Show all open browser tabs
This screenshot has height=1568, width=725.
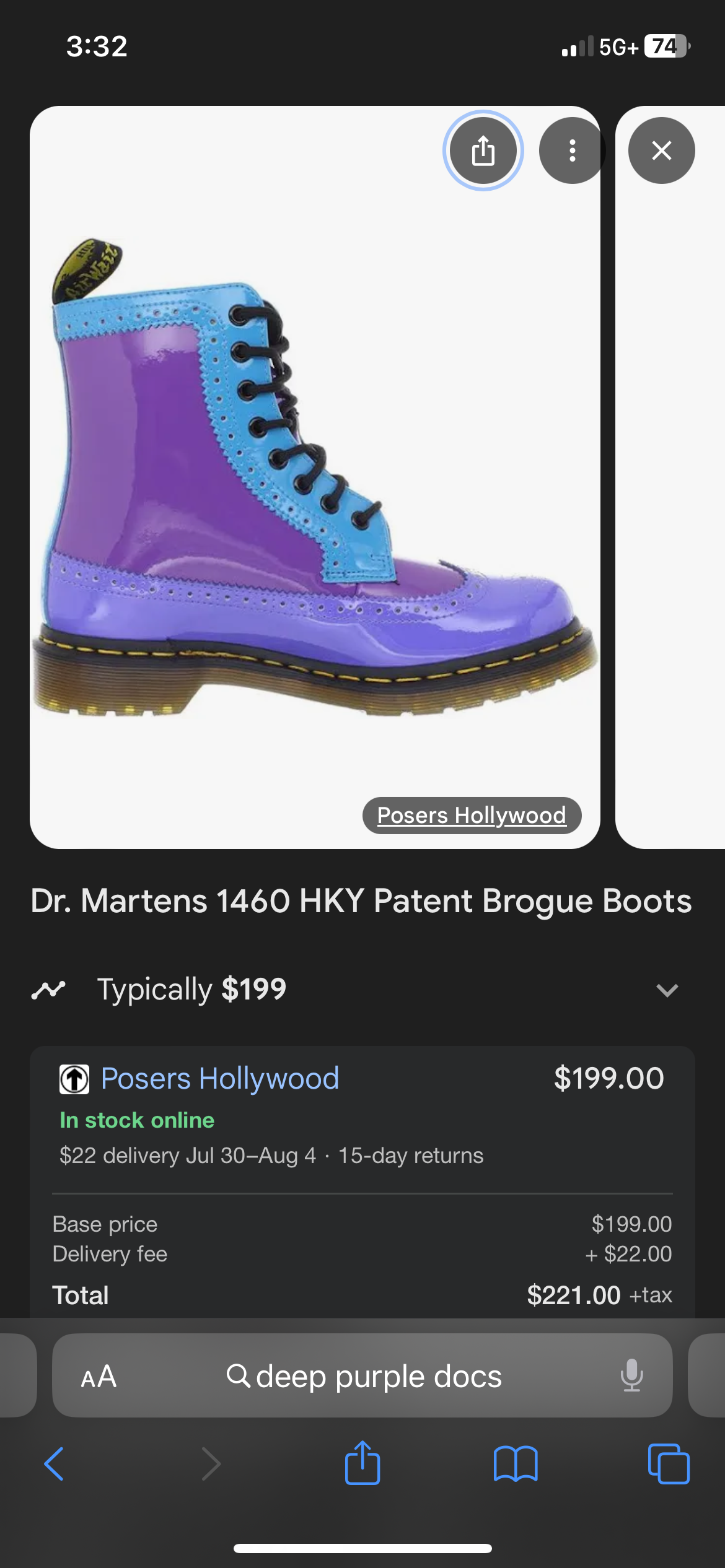click(x=669, y=1464)
